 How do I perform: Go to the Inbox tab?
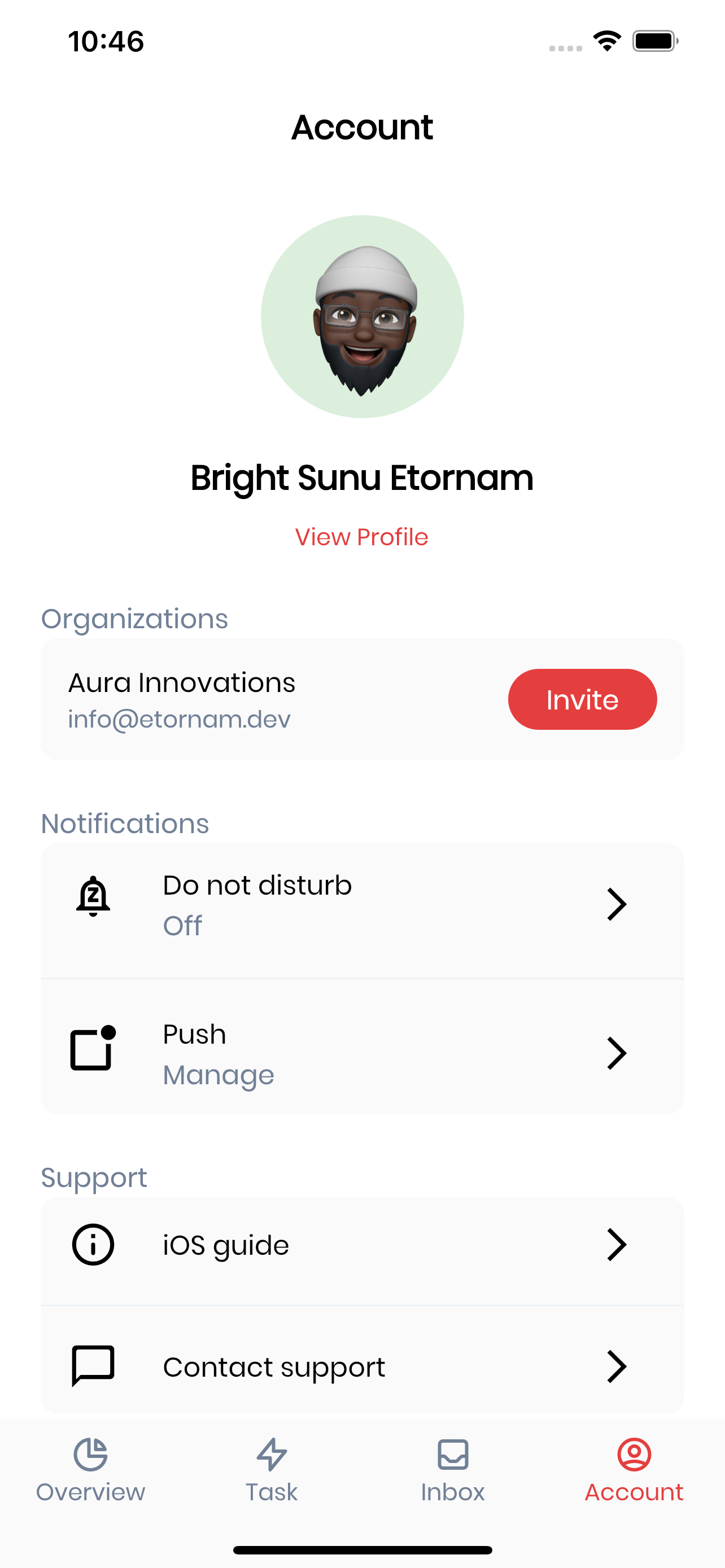point(453,1470)
